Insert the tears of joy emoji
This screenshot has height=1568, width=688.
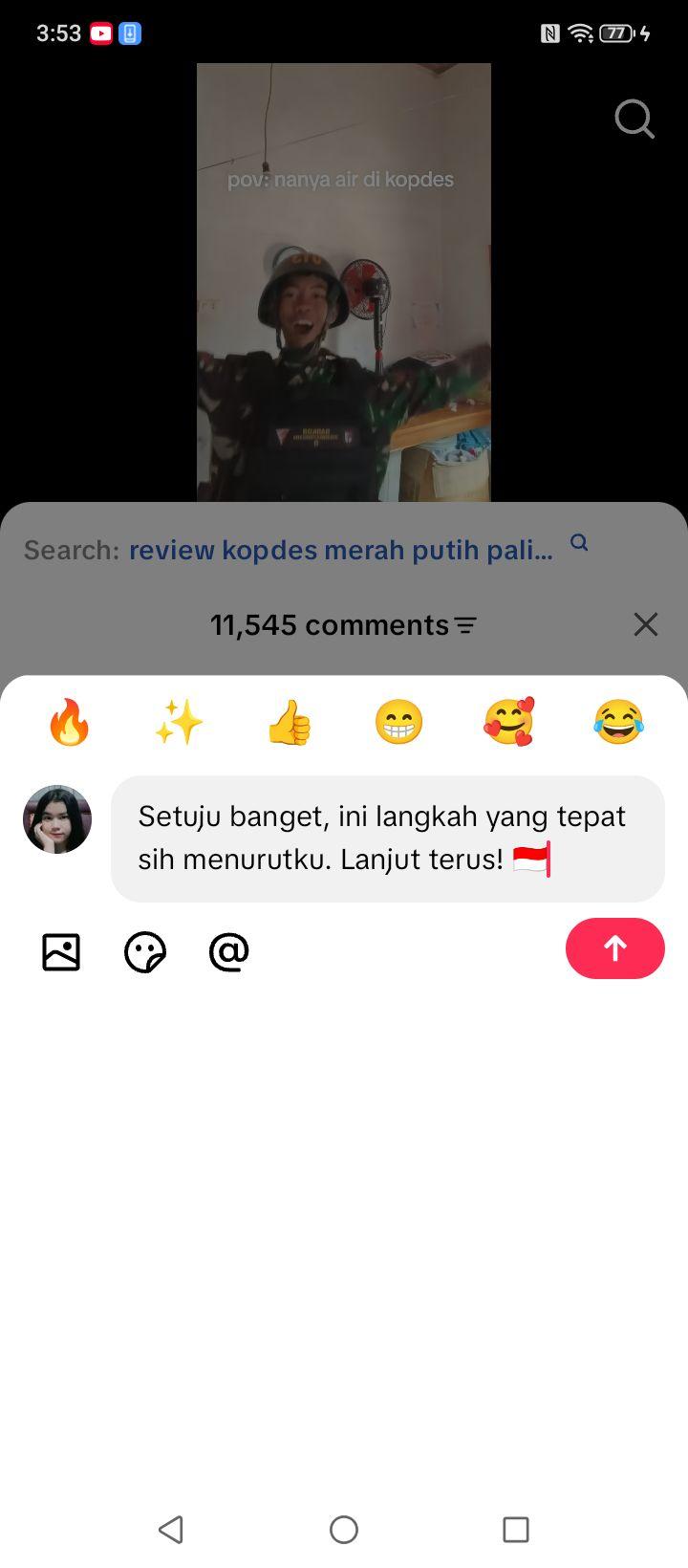pos(618,722)
